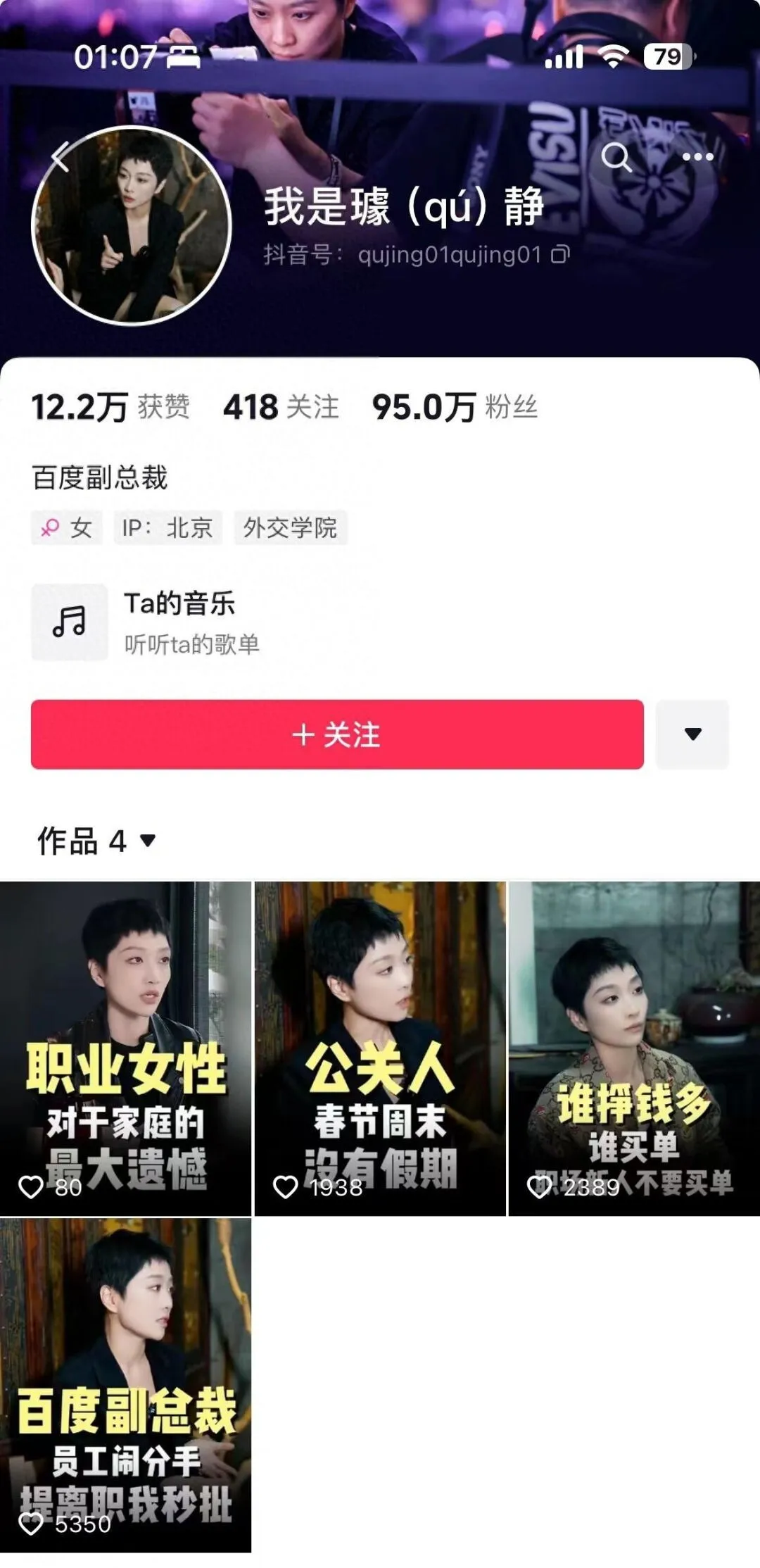The image size is (760, 1568).
Task: Tap the 外交学院 school tag
Action: (x=290, y=527)
